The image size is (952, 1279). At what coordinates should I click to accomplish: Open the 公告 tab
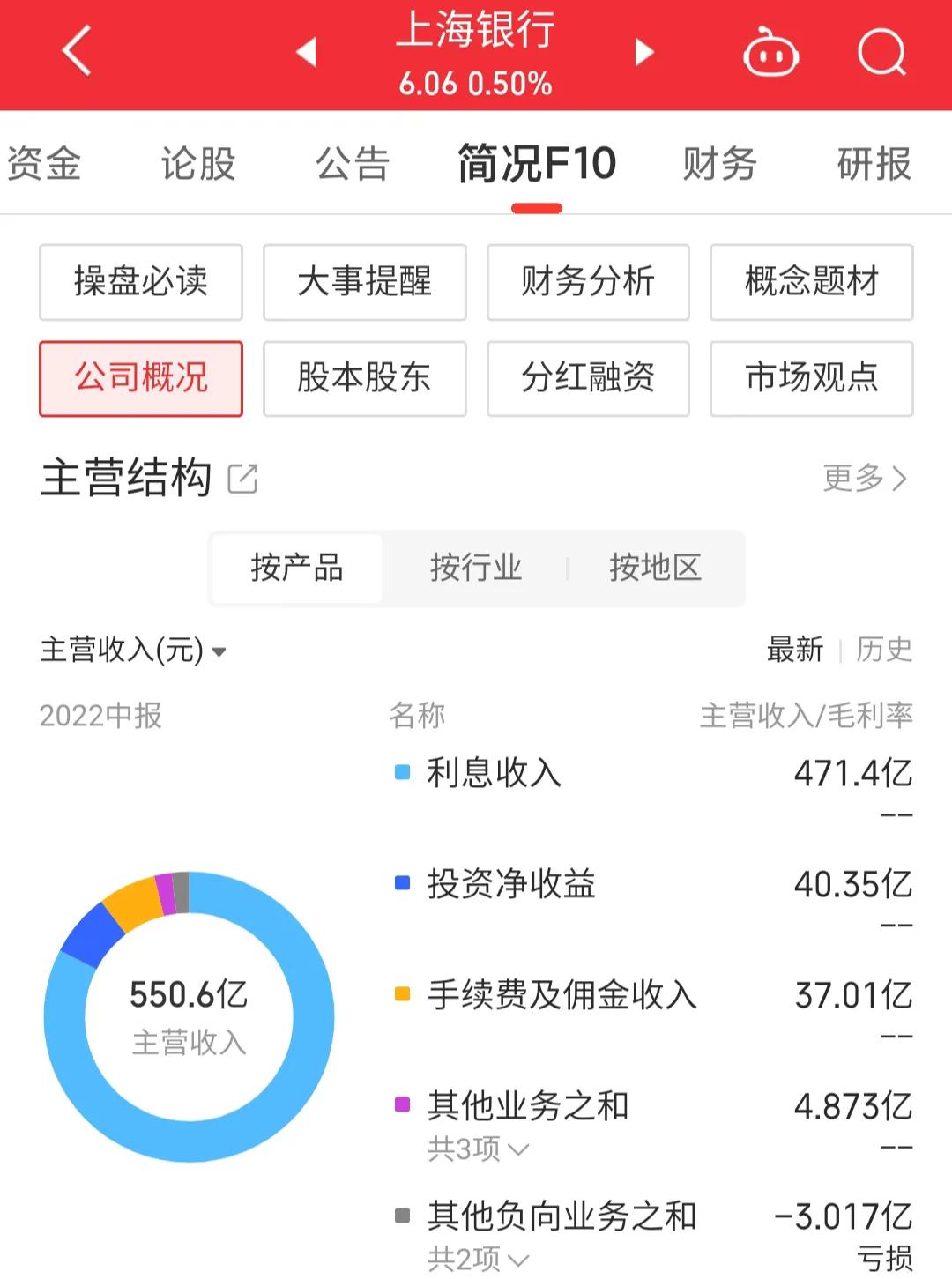(352, 163)
